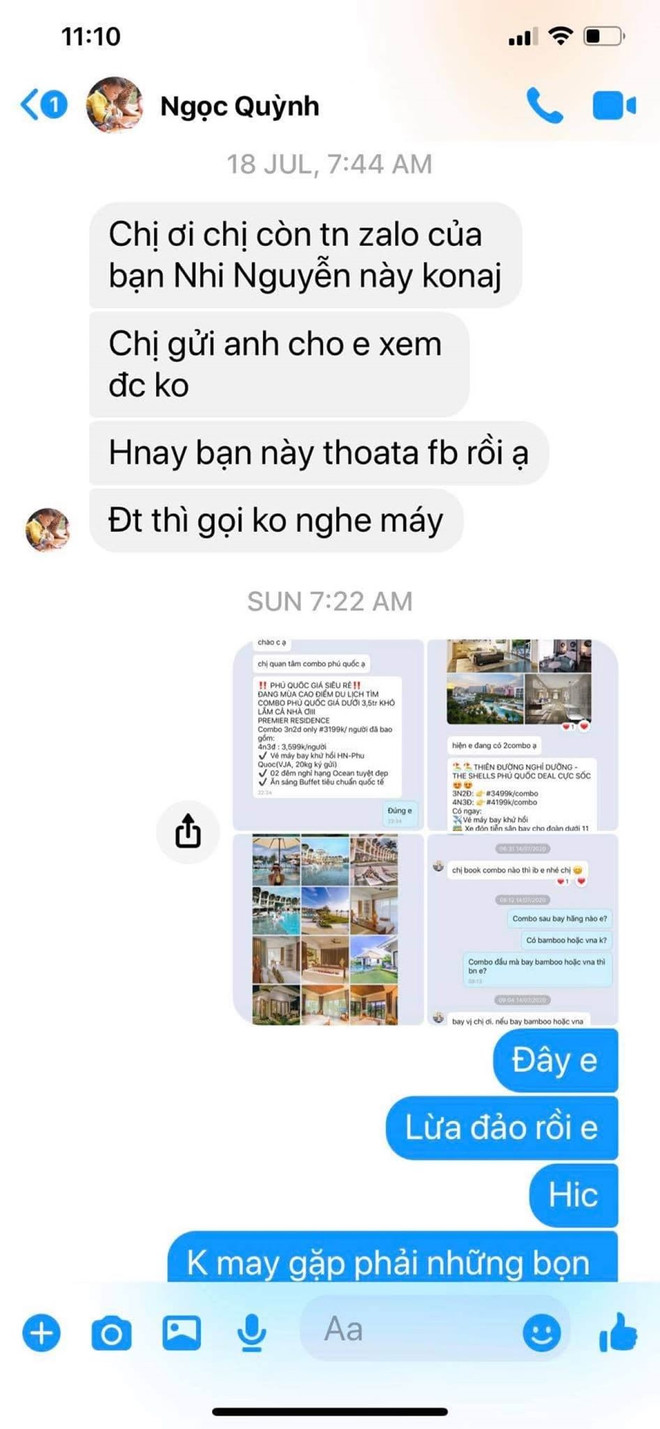Viewport: 660px width, 1429px height.
Task: Open Ngọc Quỳnh's profile from the header
Action: coord(238,106)
